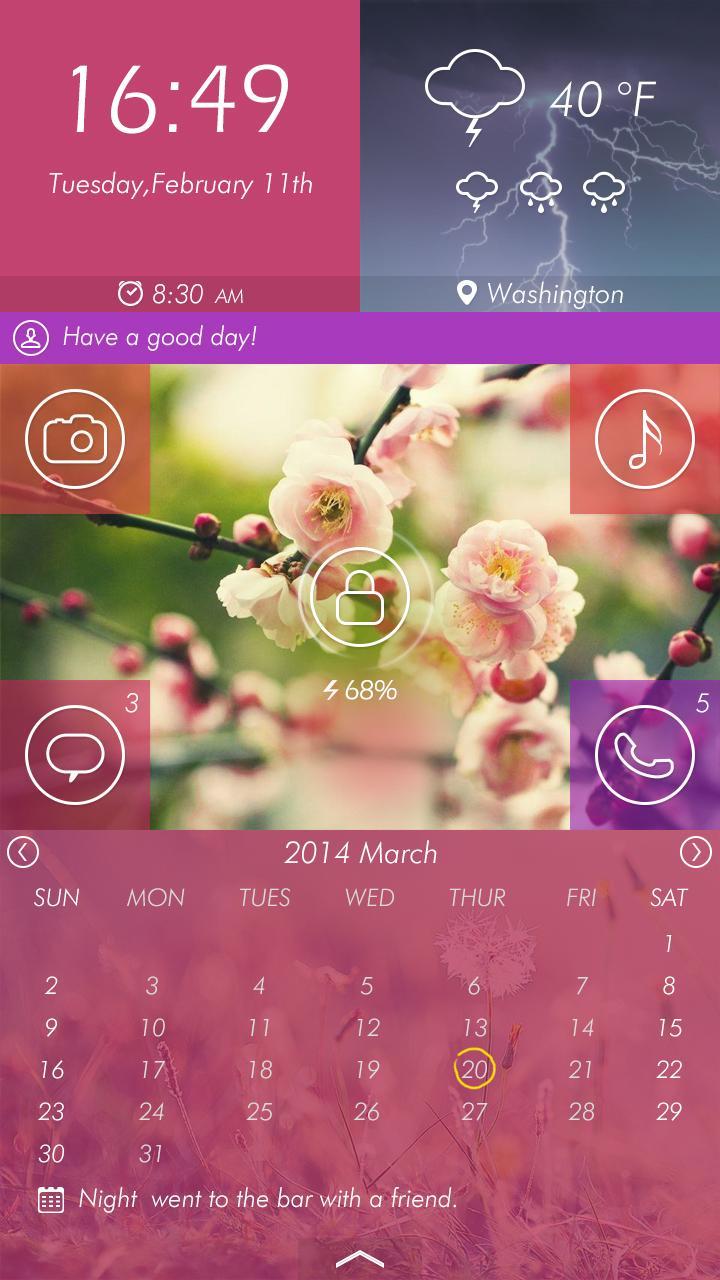Select March 20 on the calendar

coord(474,1069)
